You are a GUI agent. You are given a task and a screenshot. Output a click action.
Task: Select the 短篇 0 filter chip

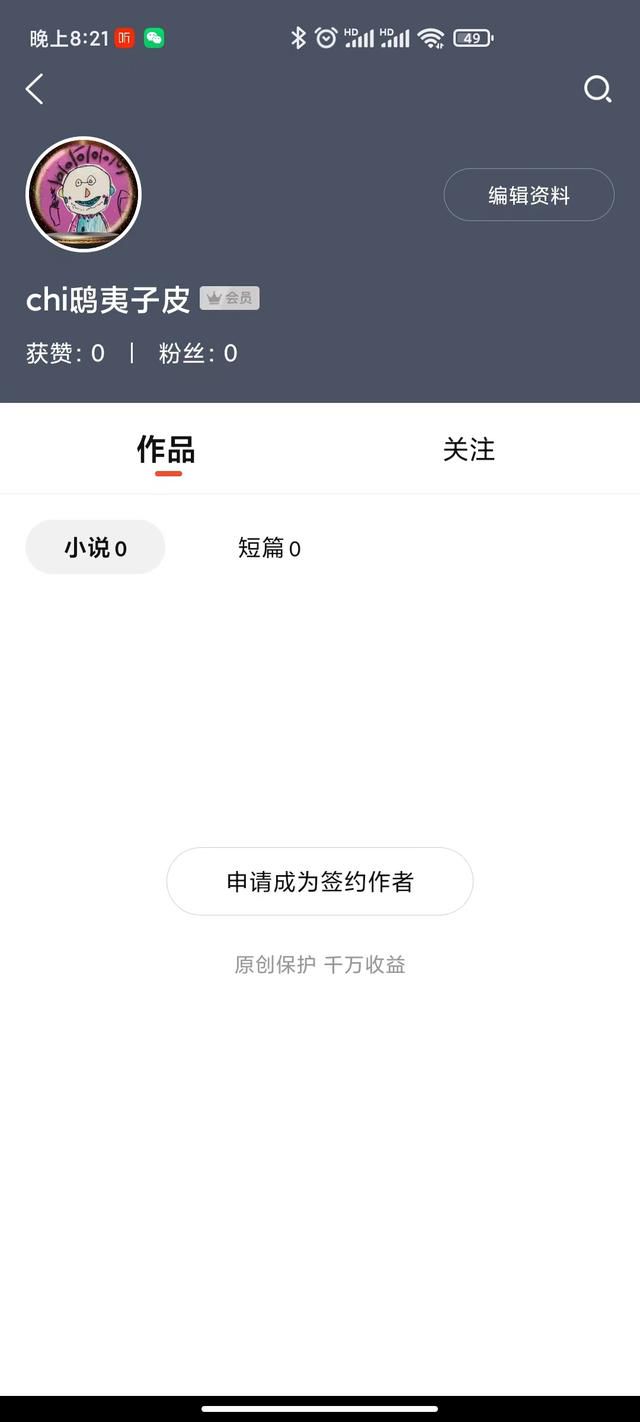pos(269,548)
